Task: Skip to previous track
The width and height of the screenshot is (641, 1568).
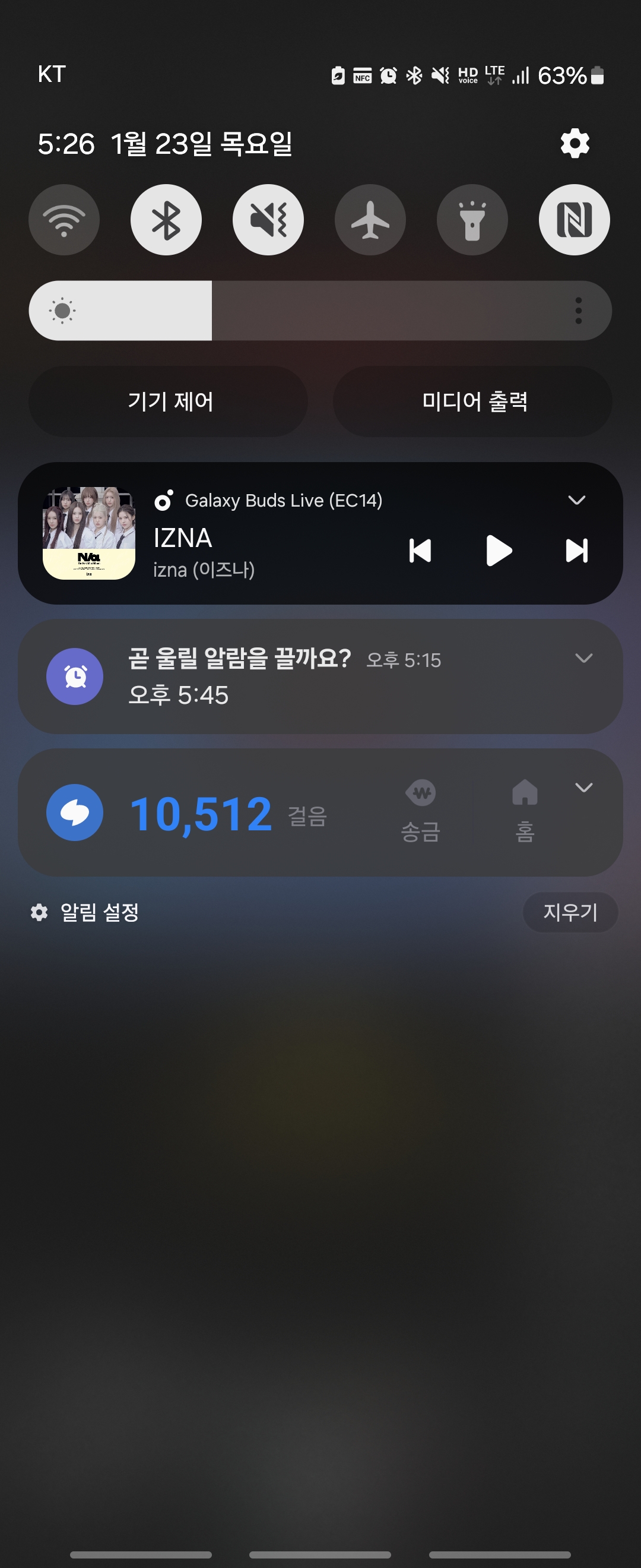Action: tap(420, 551)
